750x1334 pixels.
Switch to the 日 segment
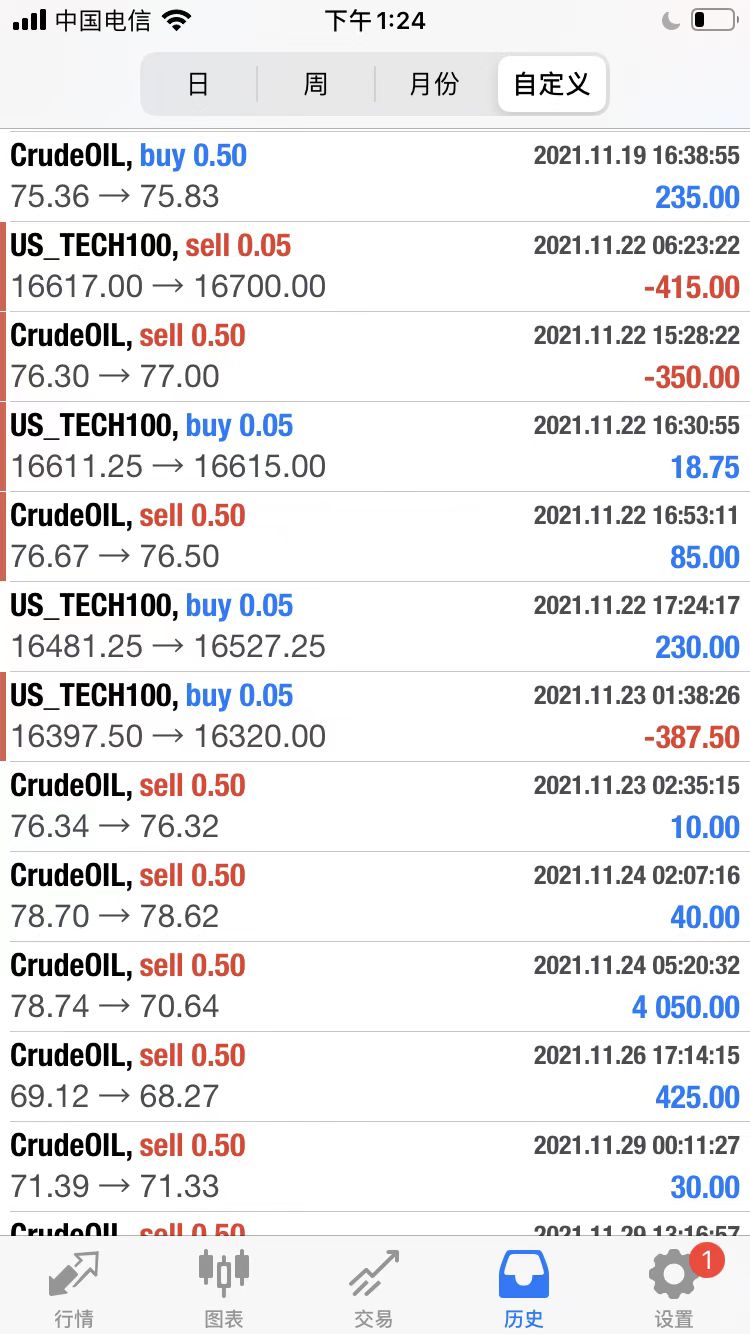point(198,84)
